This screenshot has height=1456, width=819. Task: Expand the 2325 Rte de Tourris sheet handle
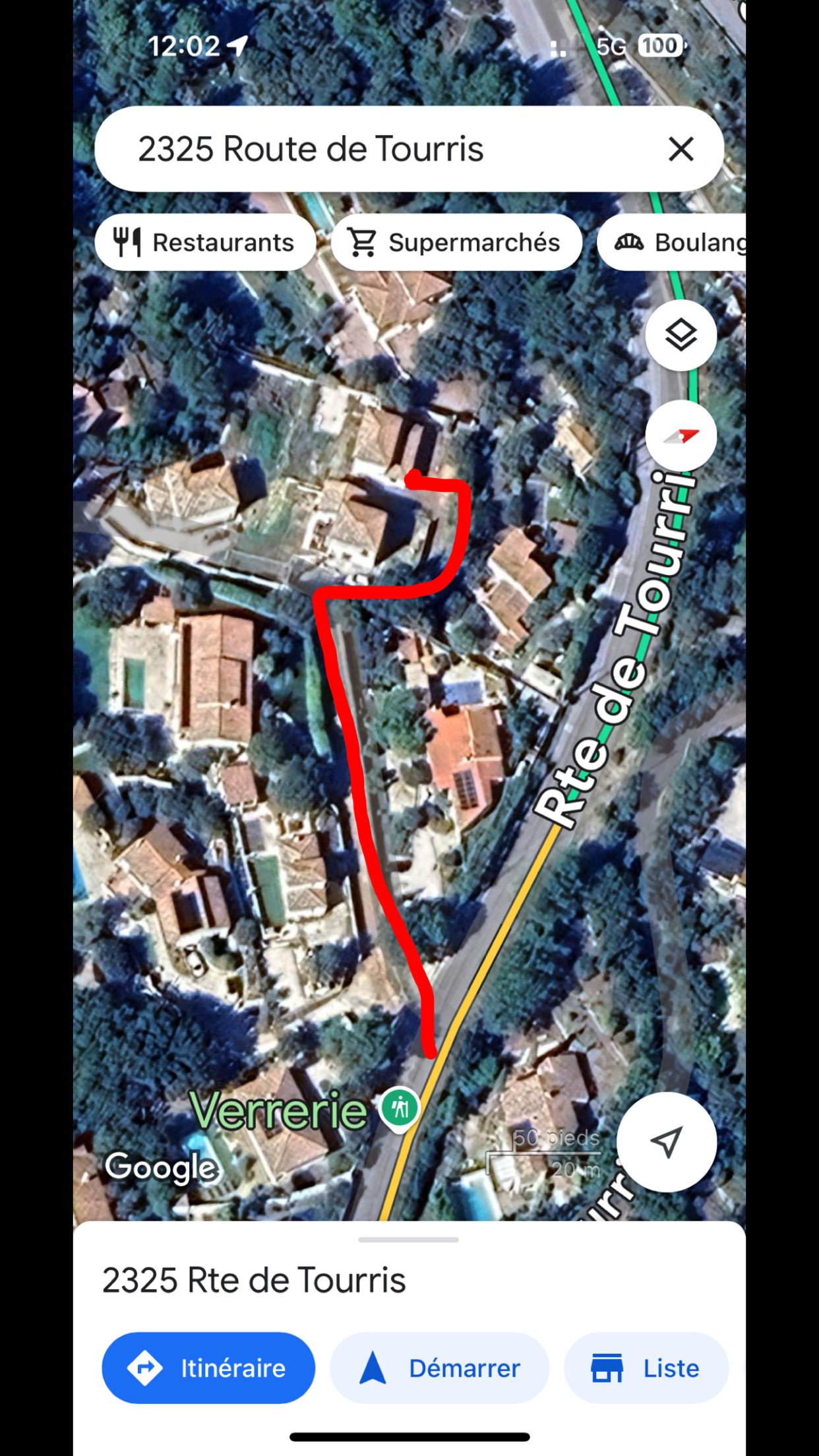408,1240
